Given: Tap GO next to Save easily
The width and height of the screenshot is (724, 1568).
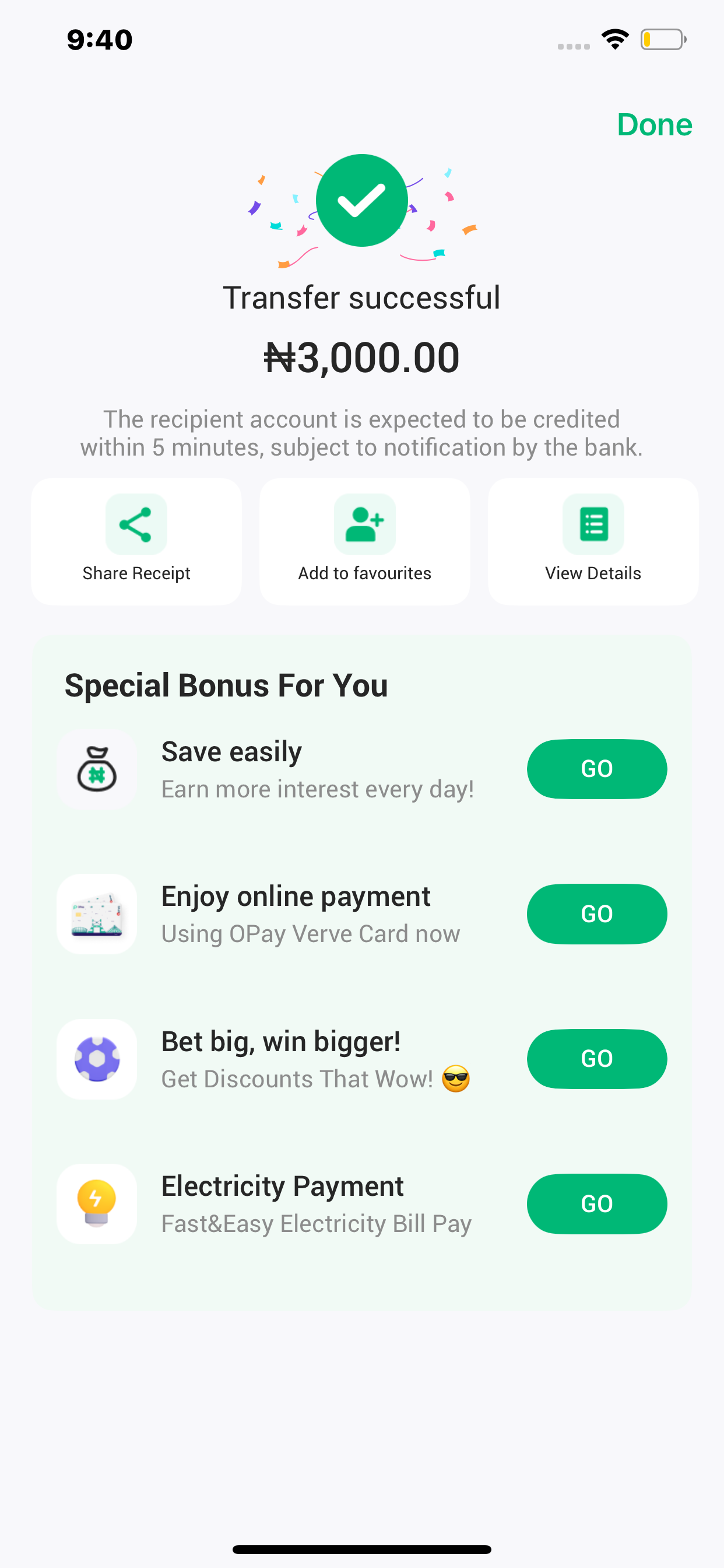Looking at the screenshot, I should coord(596,769).
